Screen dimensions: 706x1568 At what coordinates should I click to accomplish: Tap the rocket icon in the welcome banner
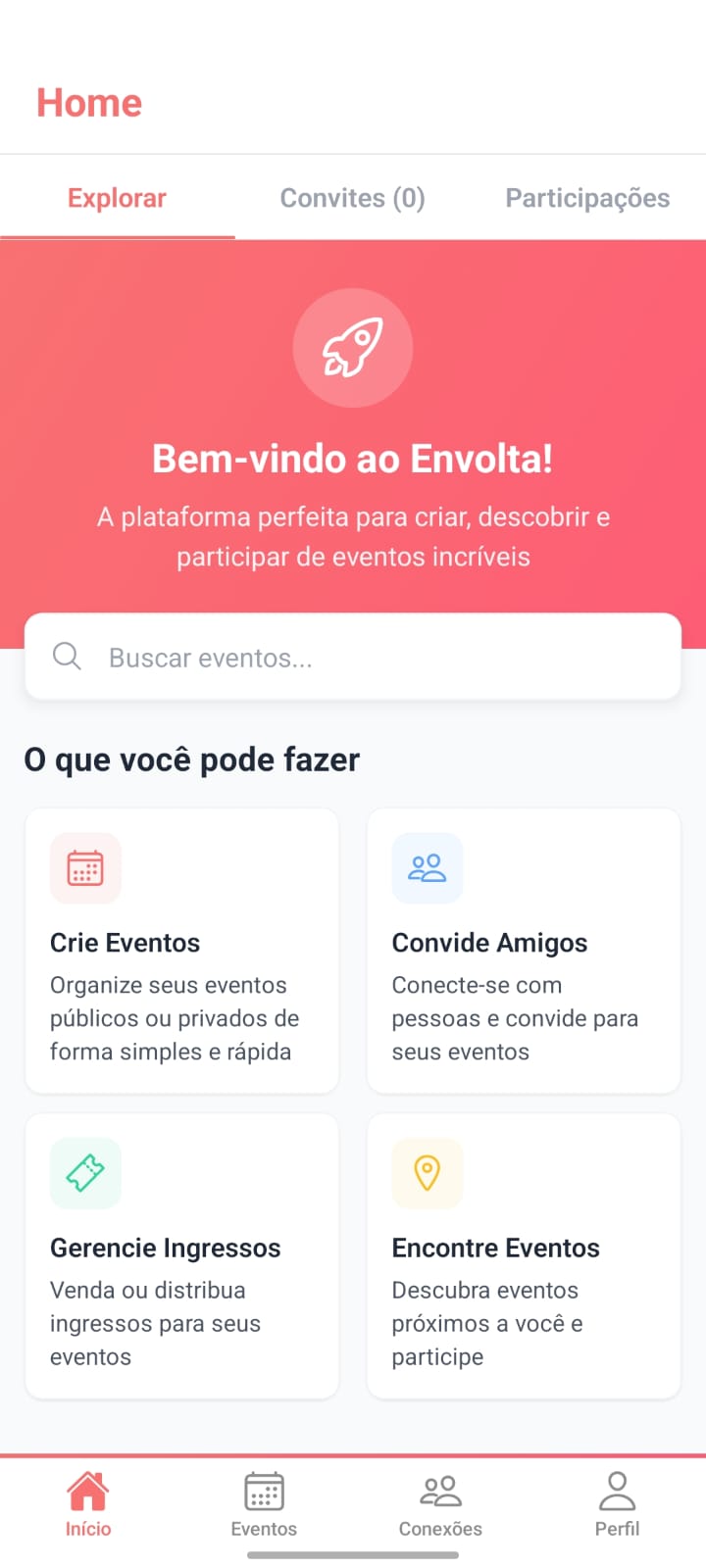[353, 348]
